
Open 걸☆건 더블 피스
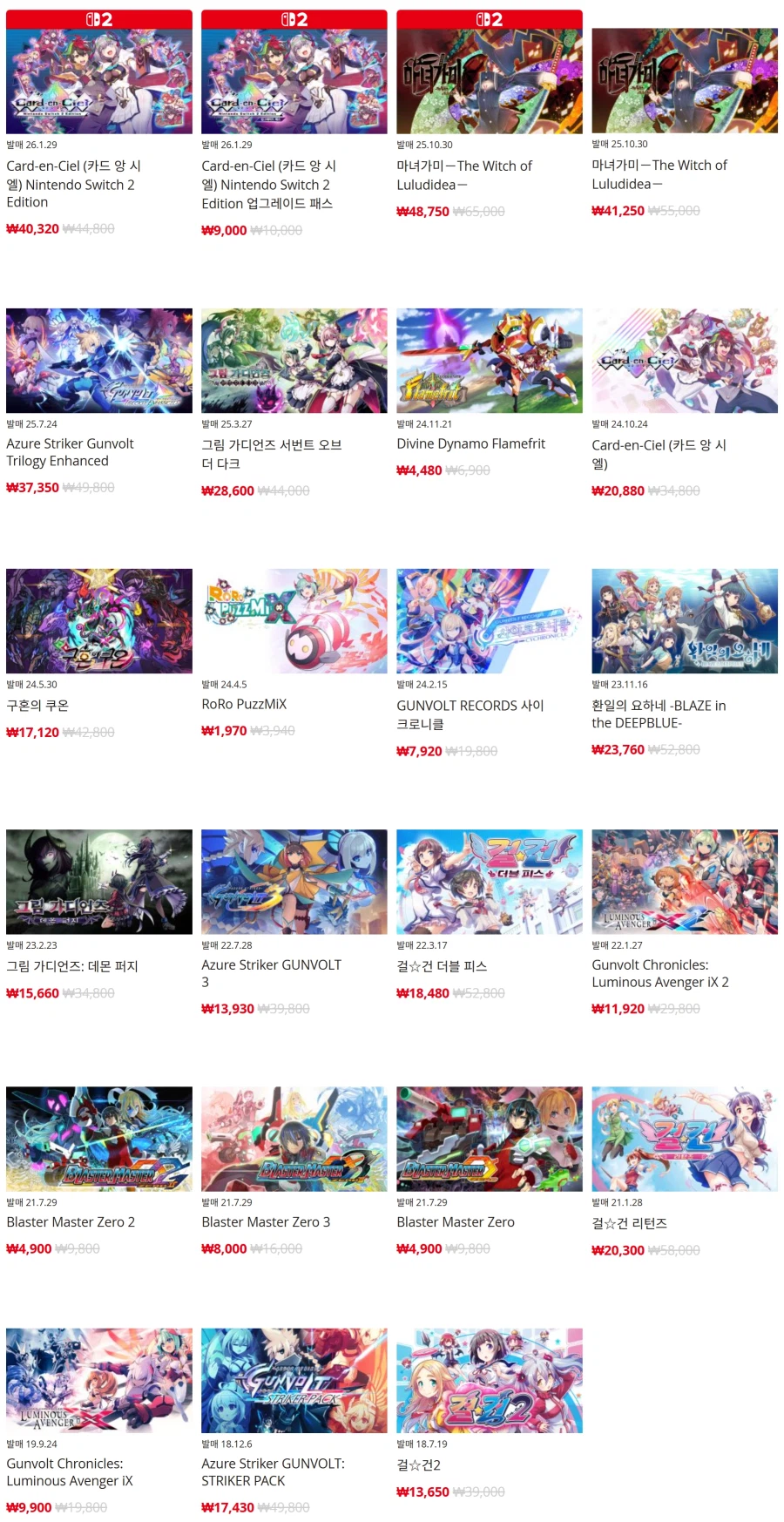tap(489, 881)
